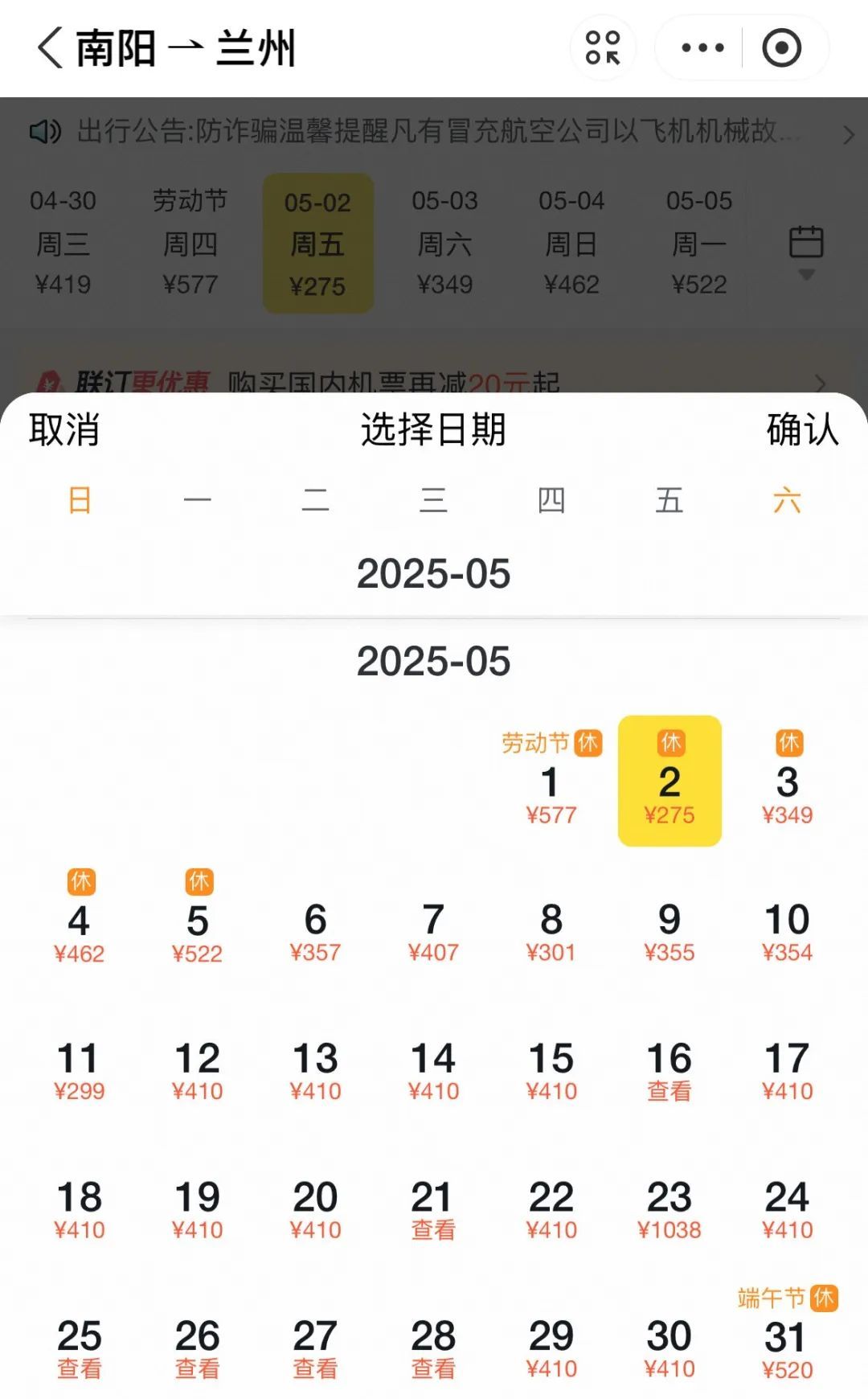Select May 4 priced ¥462

point(80,931)
